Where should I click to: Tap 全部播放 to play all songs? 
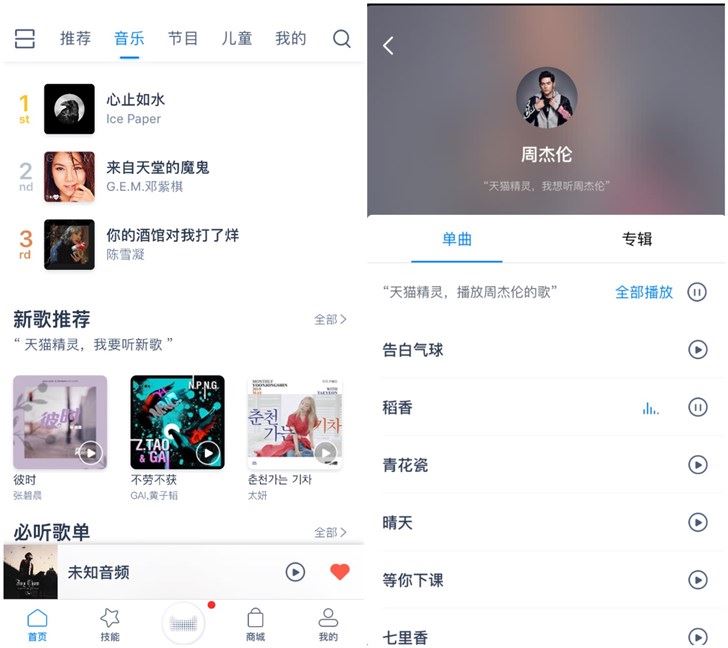click(x=644, y=292)
